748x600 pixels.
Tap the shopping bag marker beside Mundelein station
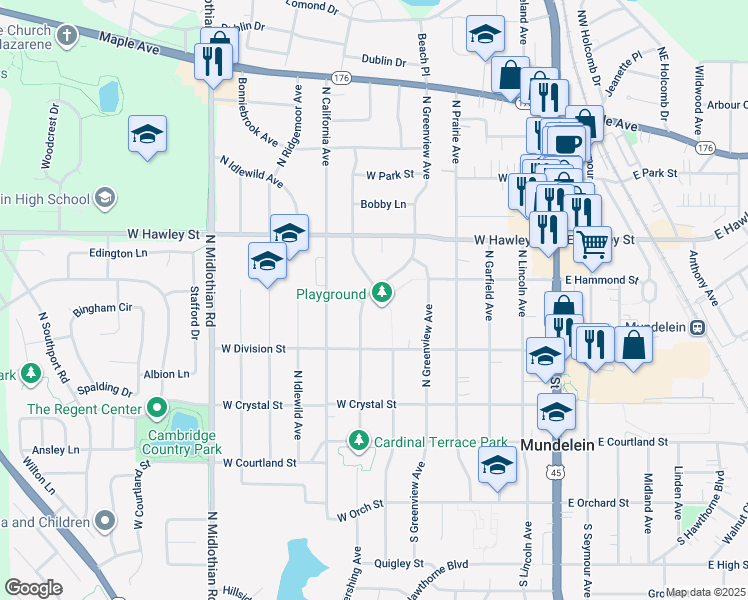coord(634,345)
